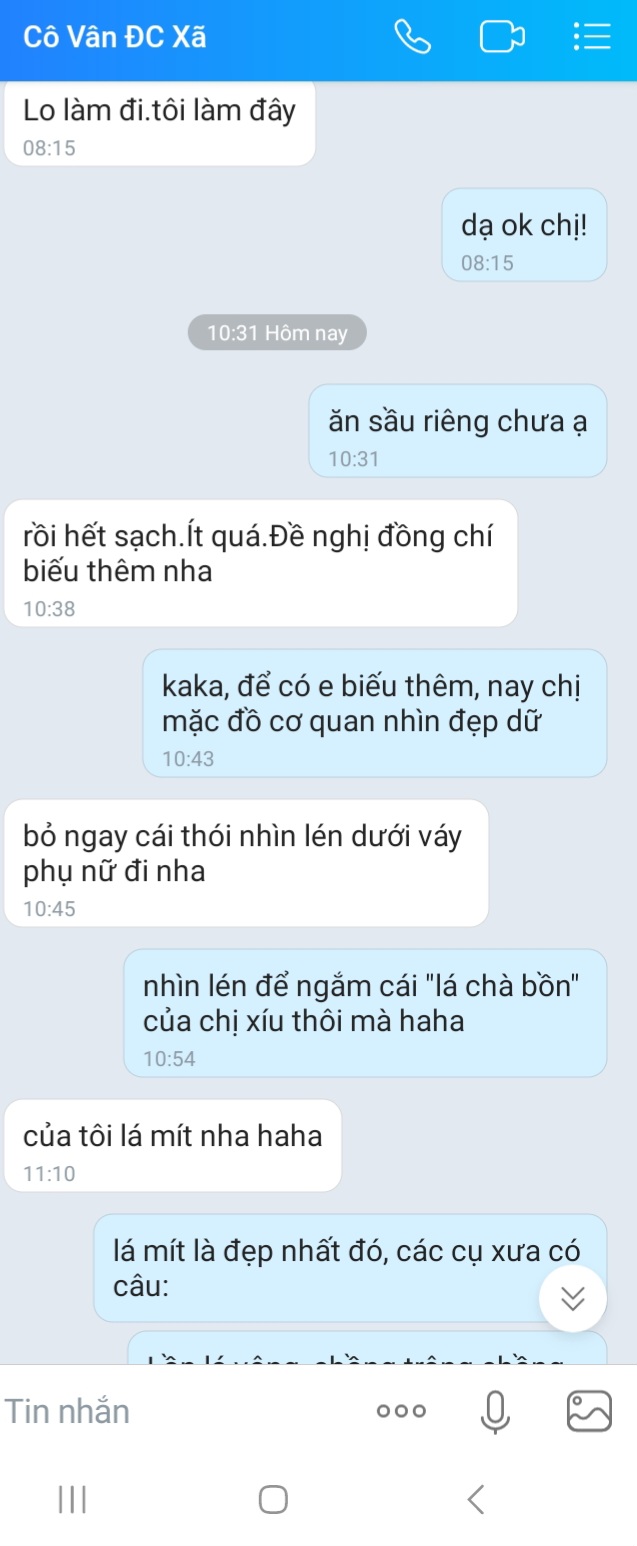Screen dimensions: 637x1546
Task: Record a voice message
Action: 494,1411
